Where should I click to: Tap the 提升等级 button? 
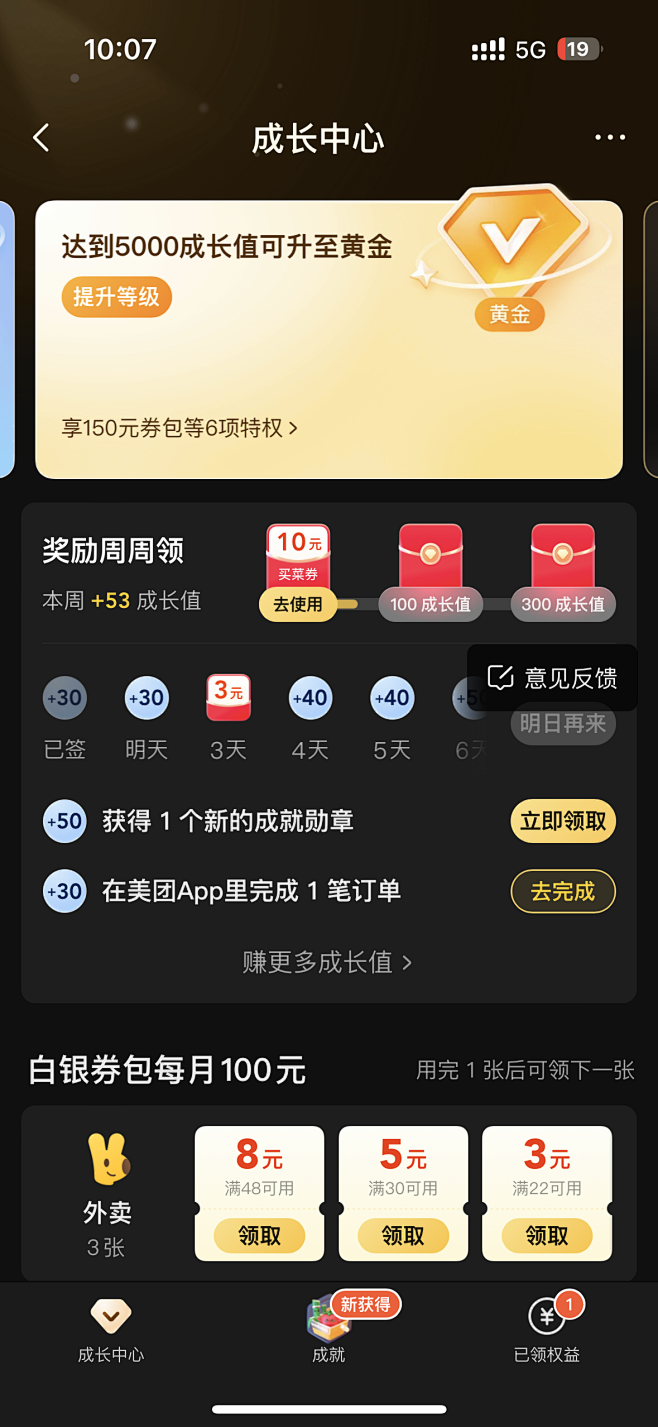tap(116, 297)
